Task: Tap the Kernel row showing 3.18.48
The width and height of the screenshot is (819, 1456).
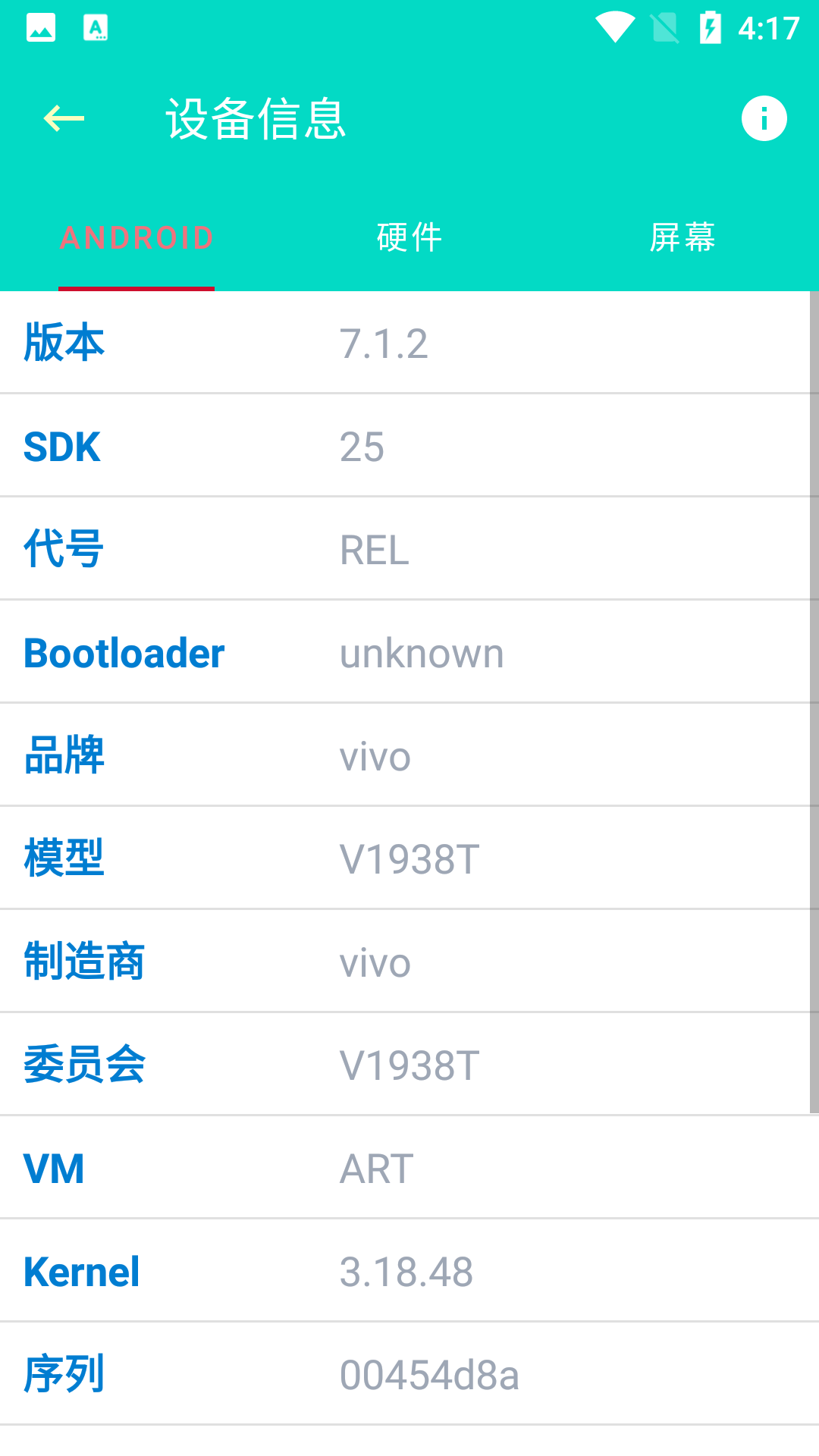Action: click(409, 1271)
